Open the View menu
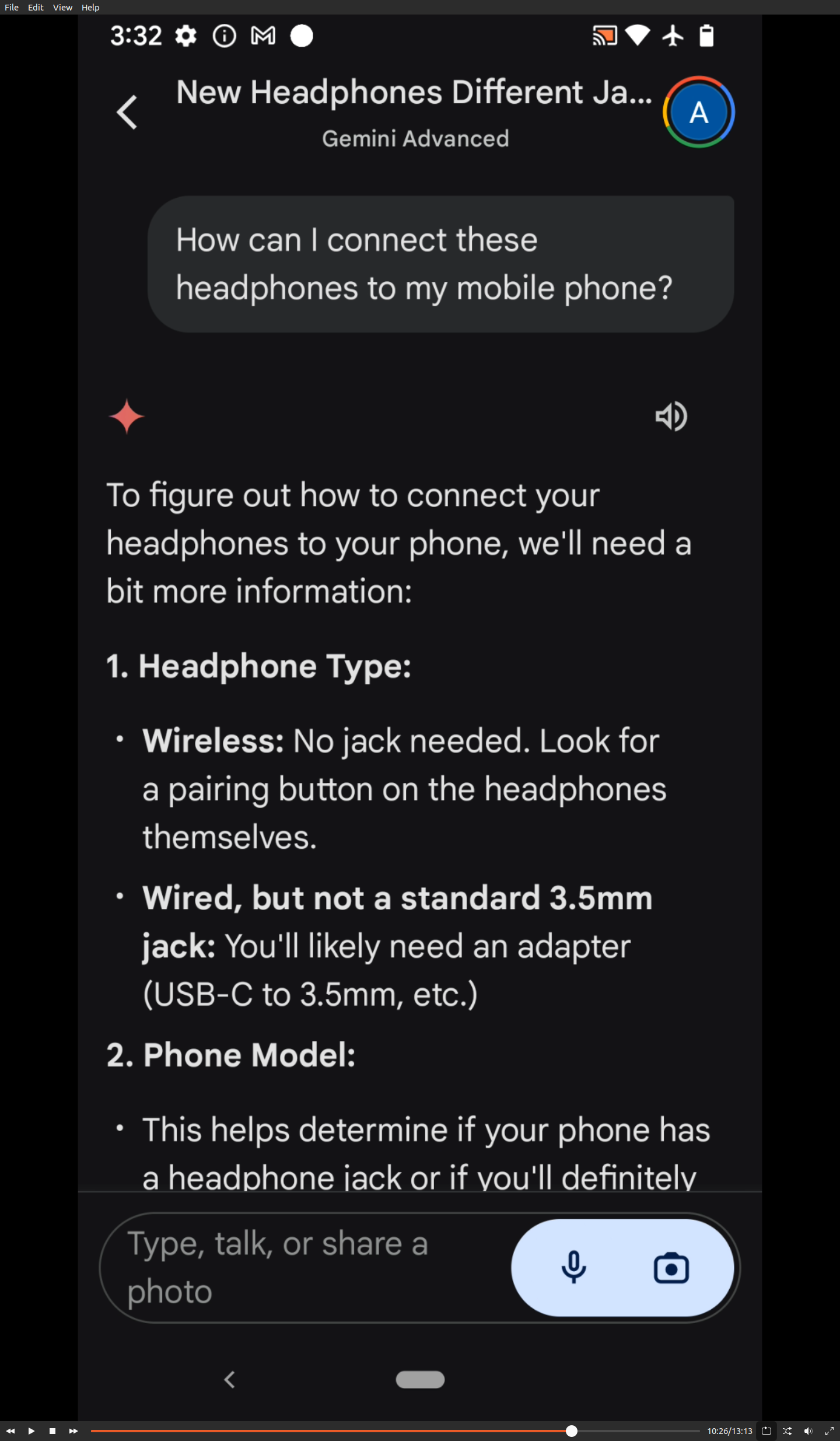 point(62,8)
